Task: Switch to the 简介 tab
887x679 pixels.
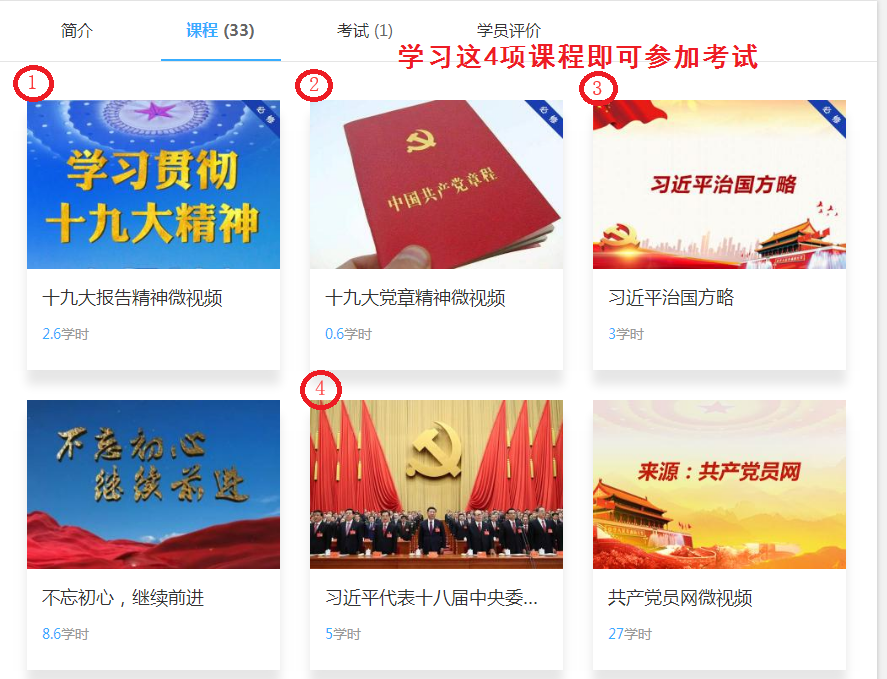Action: click(x=77, y=31)
